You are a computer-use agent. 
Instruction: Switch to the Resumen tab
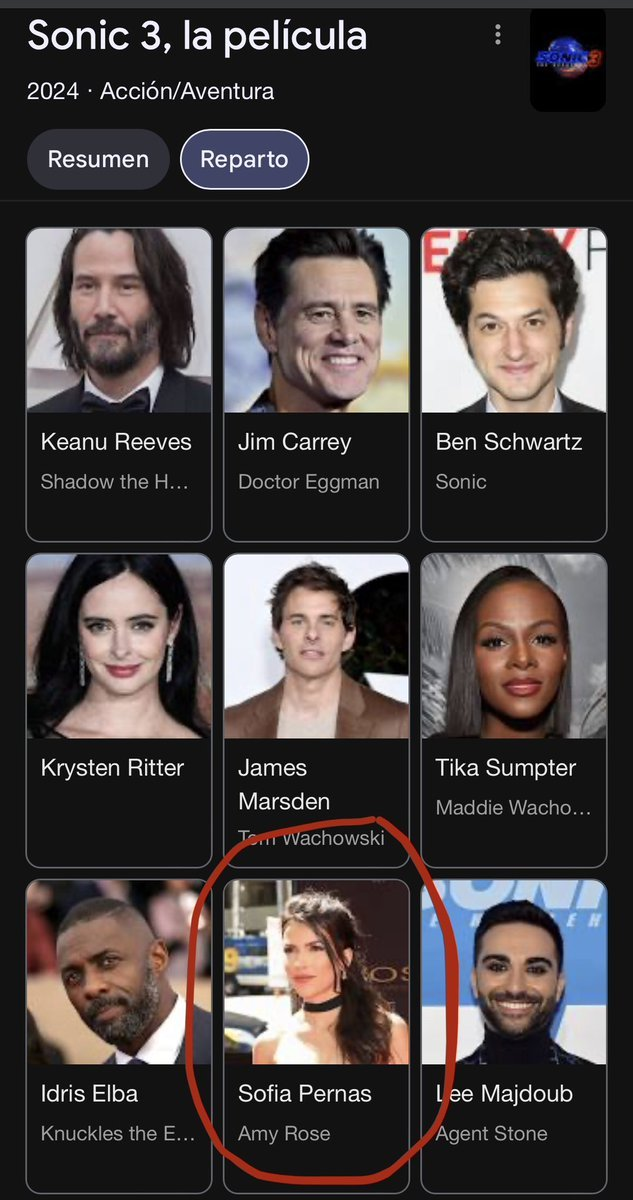(x=98, y=159)
